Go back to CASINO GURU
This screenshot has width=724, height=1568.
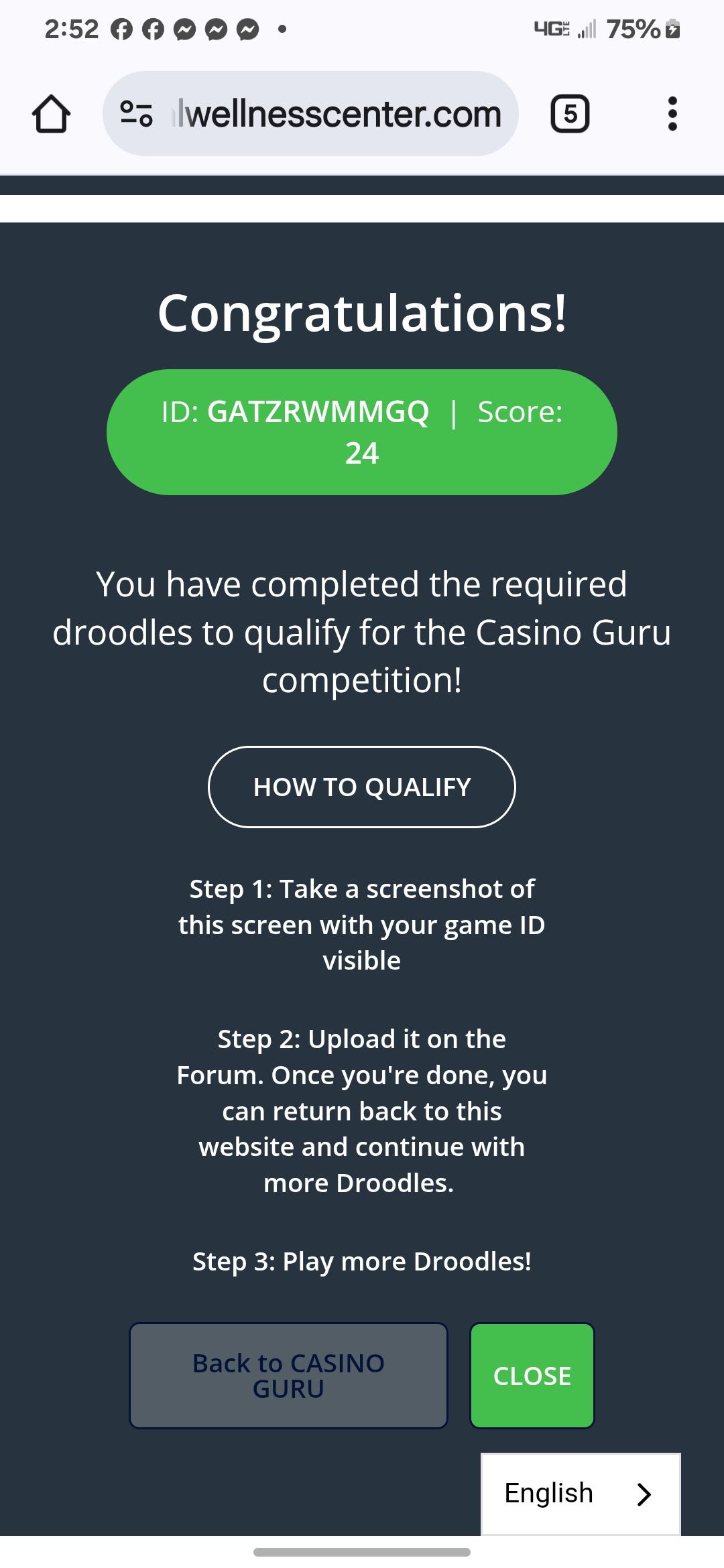pos(288,1375)
